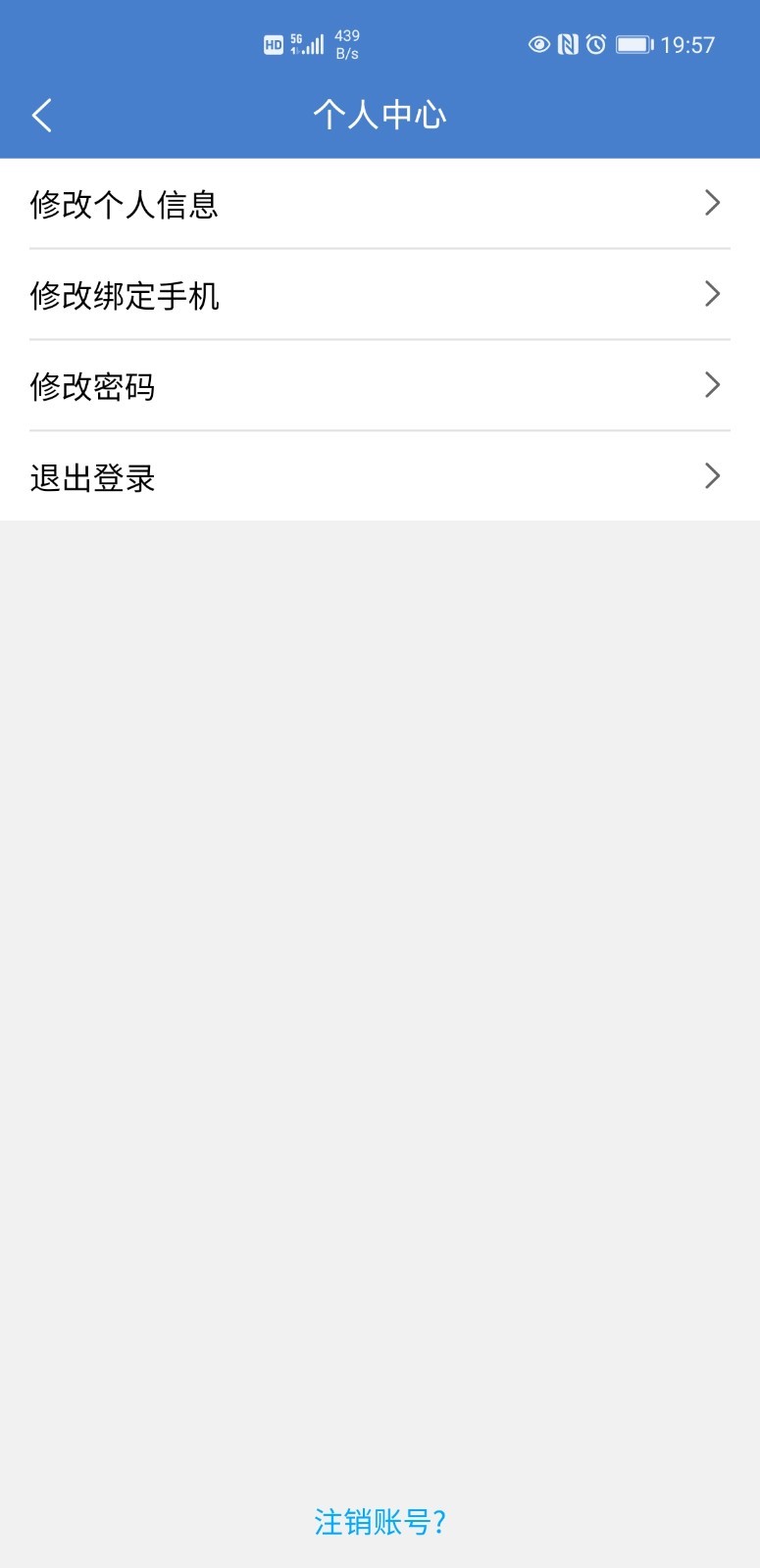Screen dimensions: 760x1568
Task: Open 修改绑定手机 via its arrow
Action: point(713,294)
